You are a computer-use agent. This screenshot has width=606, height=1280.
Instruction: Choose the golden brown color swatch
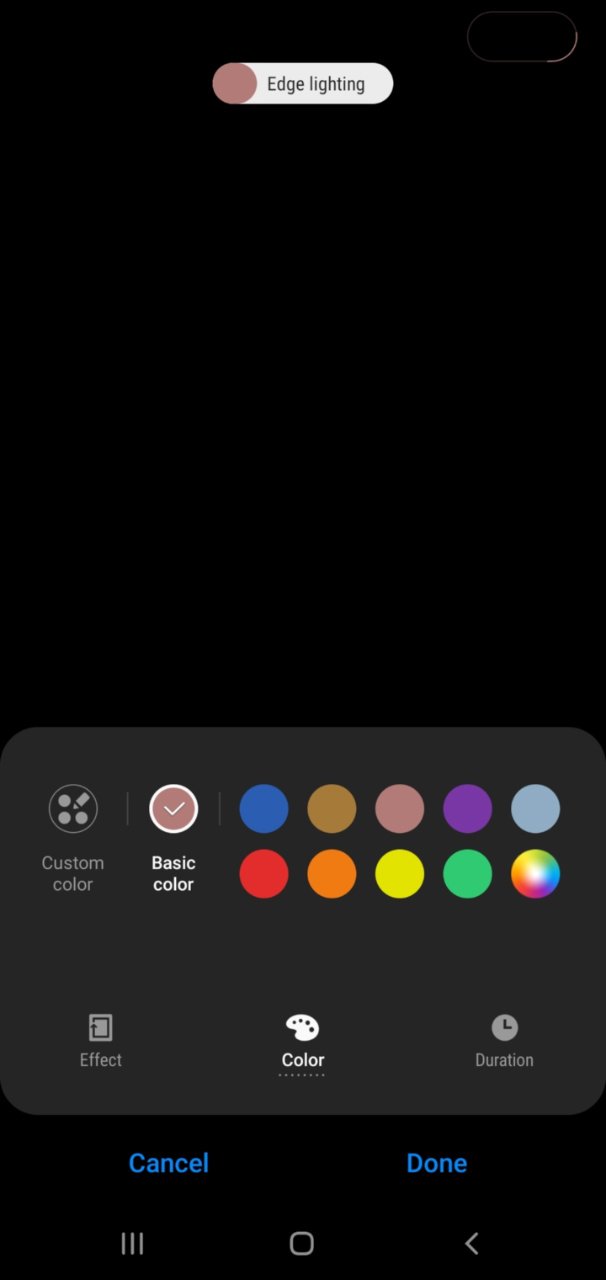pos(332,809)
